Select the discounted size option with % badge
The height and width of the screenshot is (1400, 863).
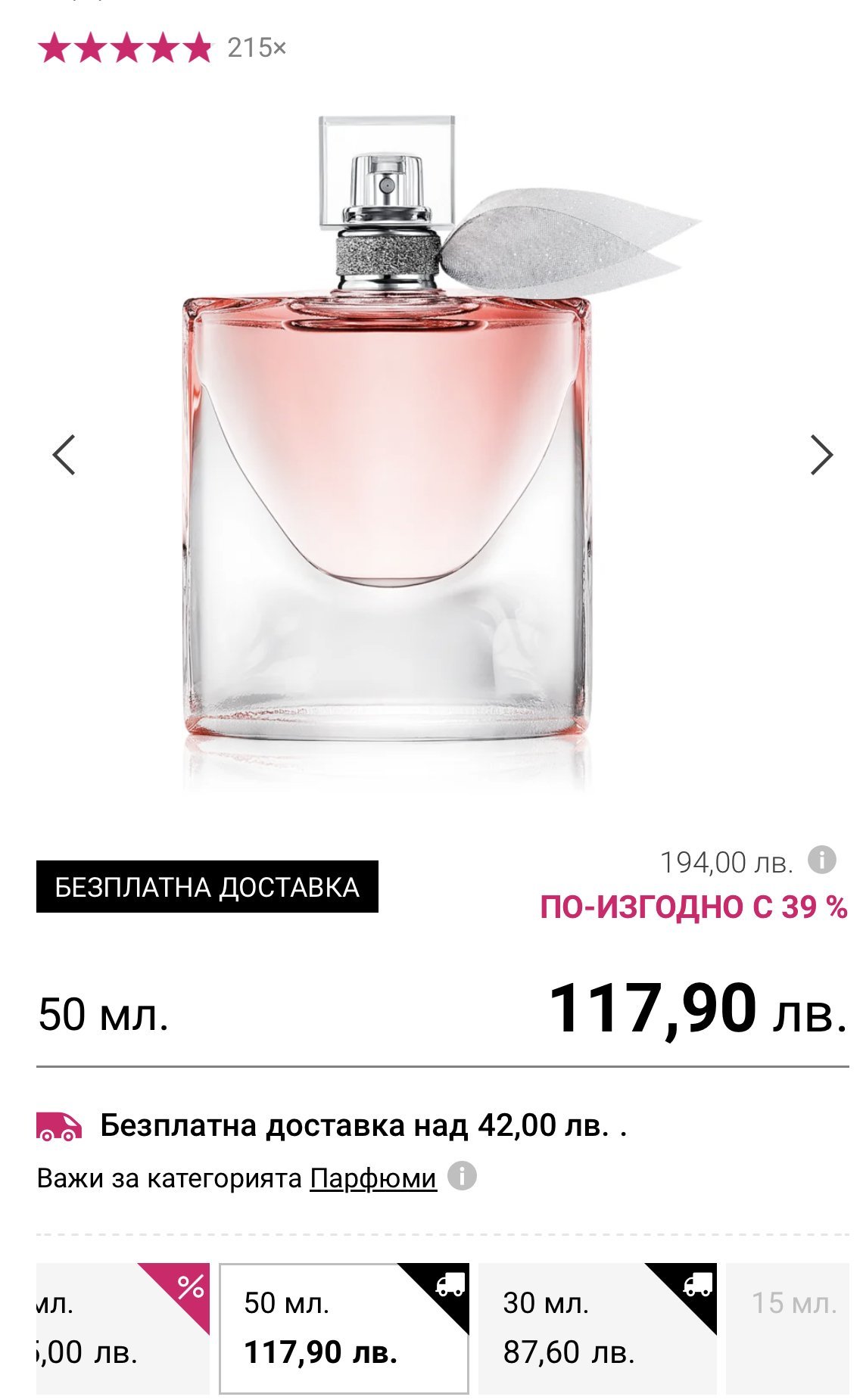(123, 1328)
